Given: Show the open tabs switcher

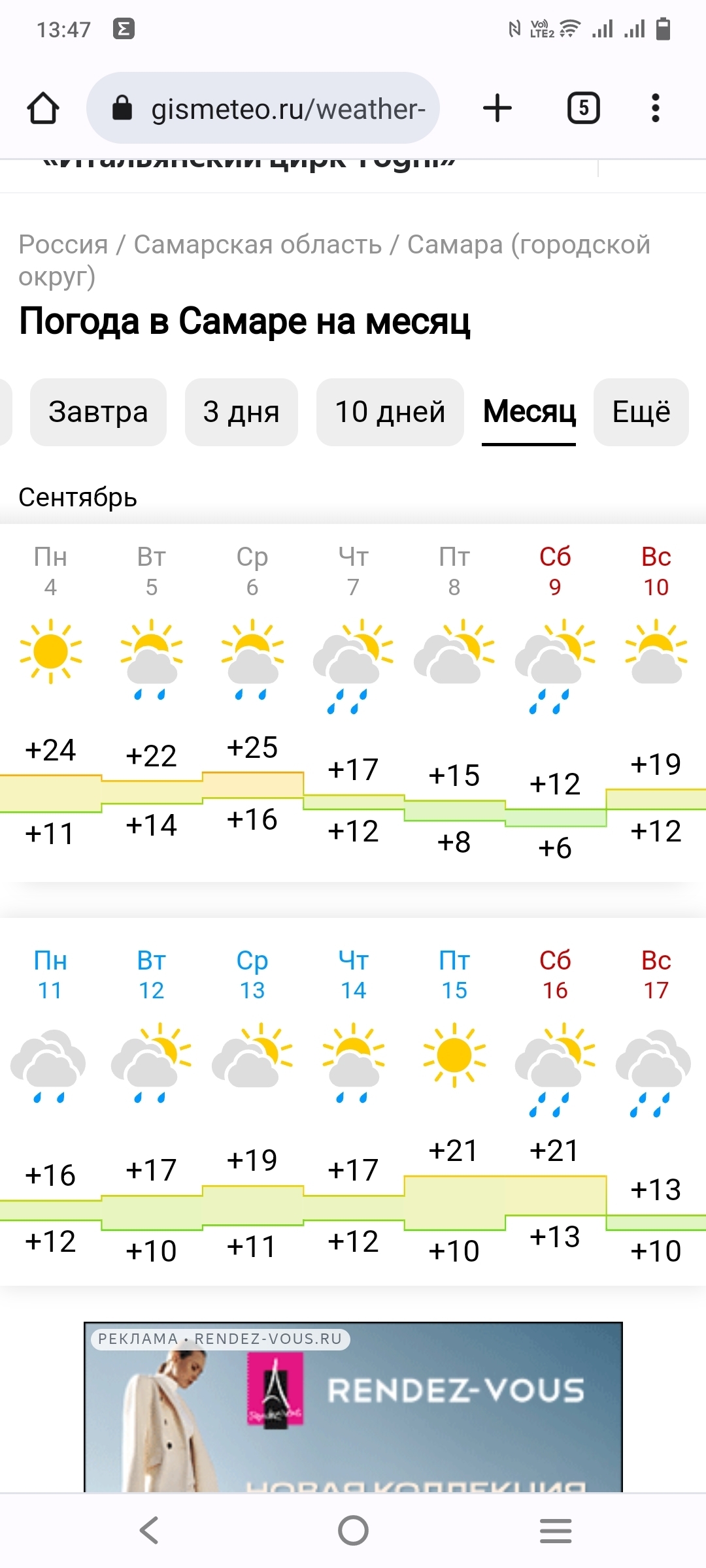Looking at the screenshot, I should point(583,108).
